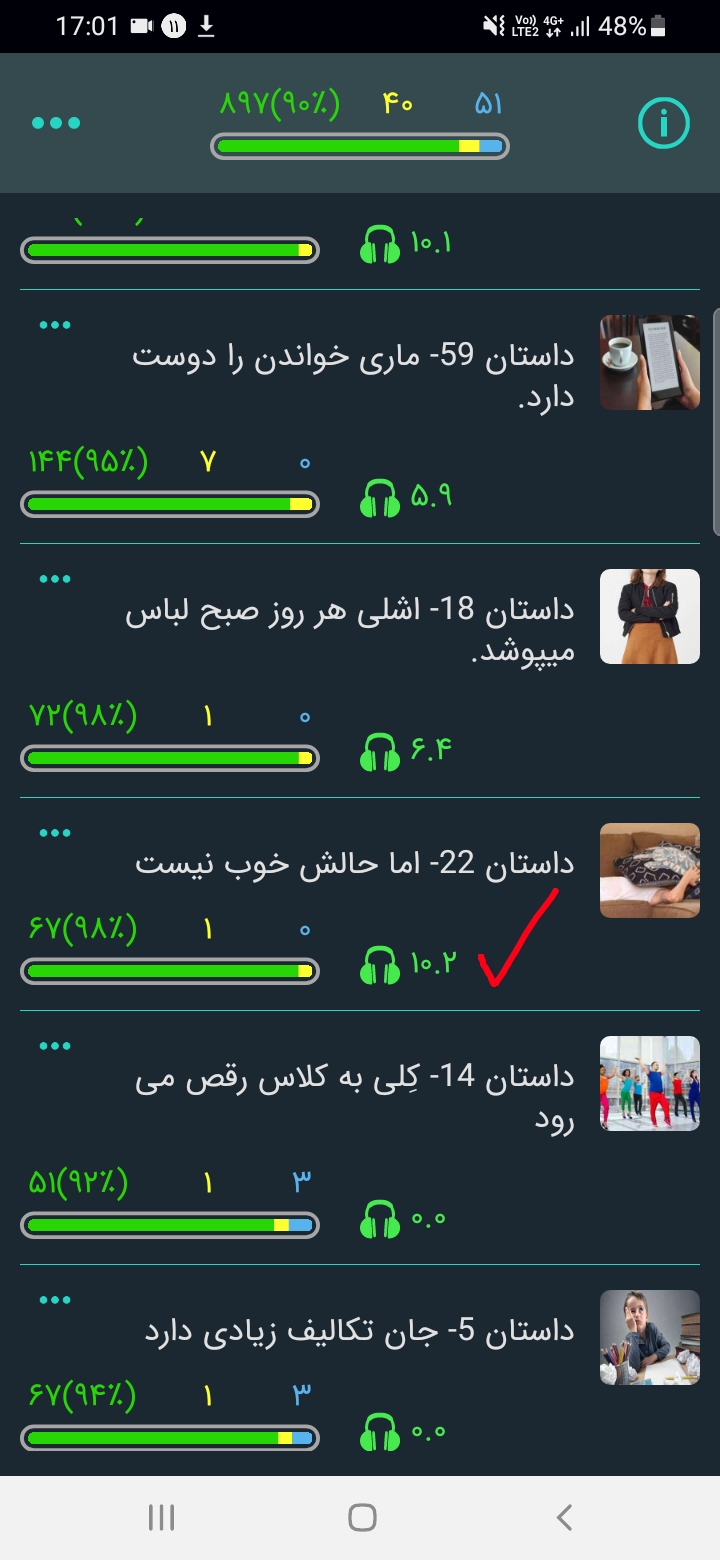Open the info icon in the header
The height and width of the screenshot is (1560, 720).
[x=664, y=124]
